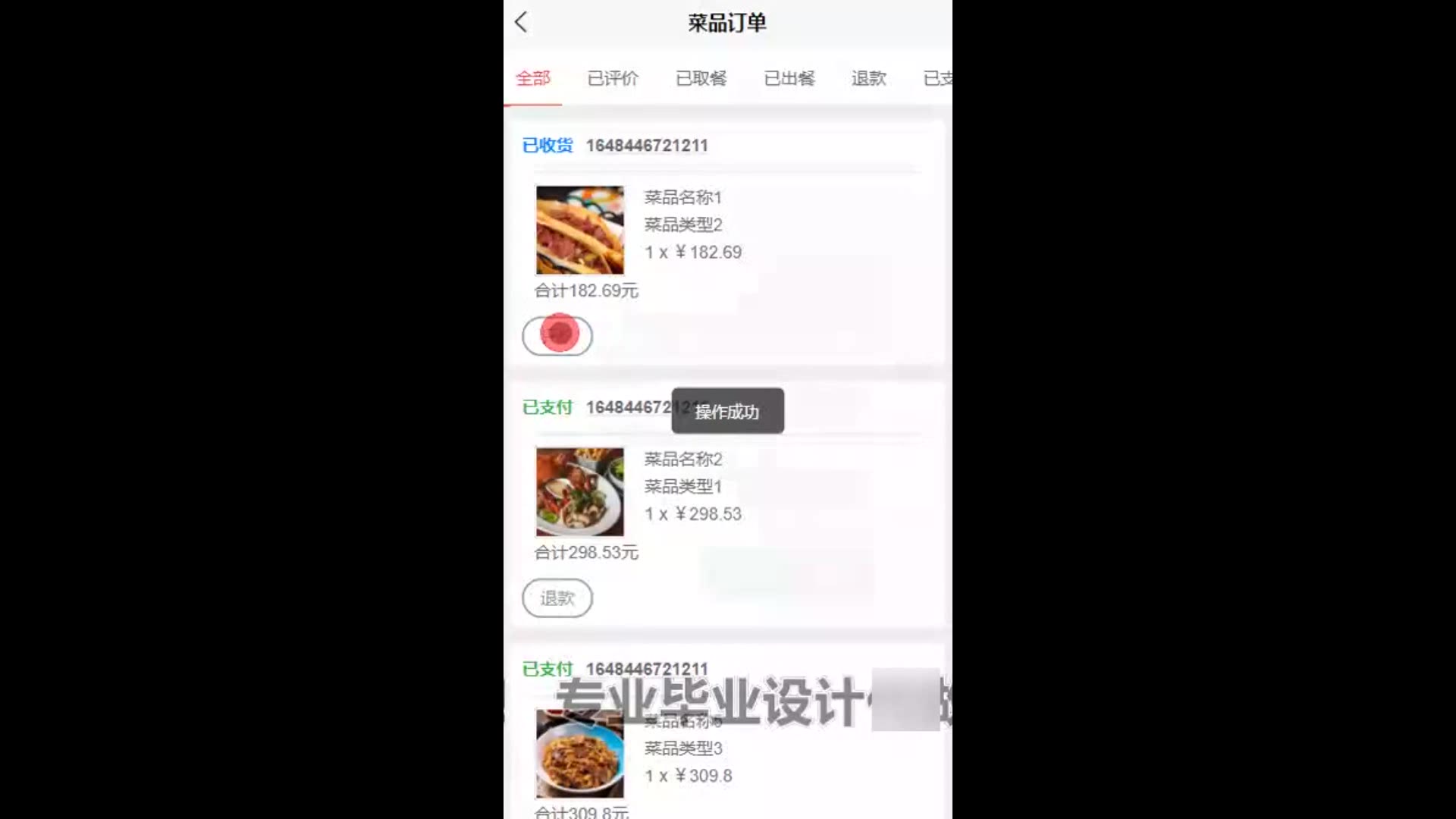Open the 已取餐 tab
This screenshot has height=819, width=1456.
[701, 78]
